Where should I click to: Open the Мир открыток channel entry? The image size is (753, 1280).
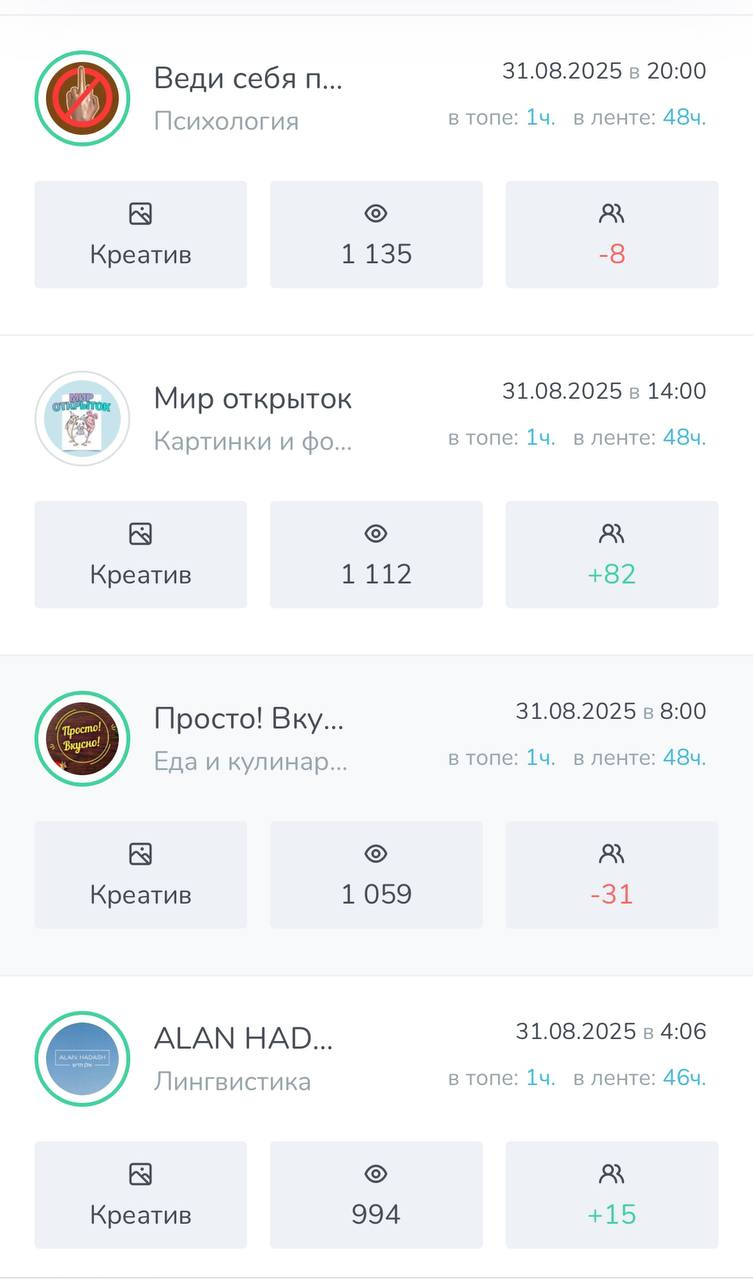[x=252, y=399]
